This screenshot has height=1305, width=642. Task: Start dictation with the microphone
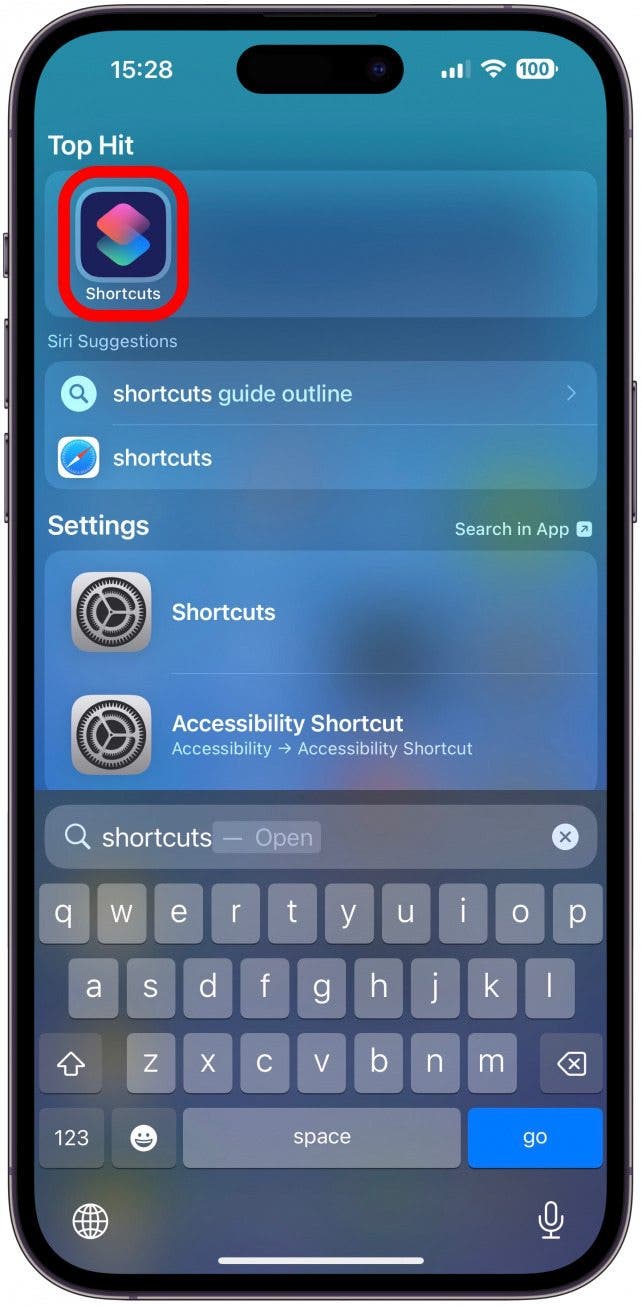[549, 1220]
